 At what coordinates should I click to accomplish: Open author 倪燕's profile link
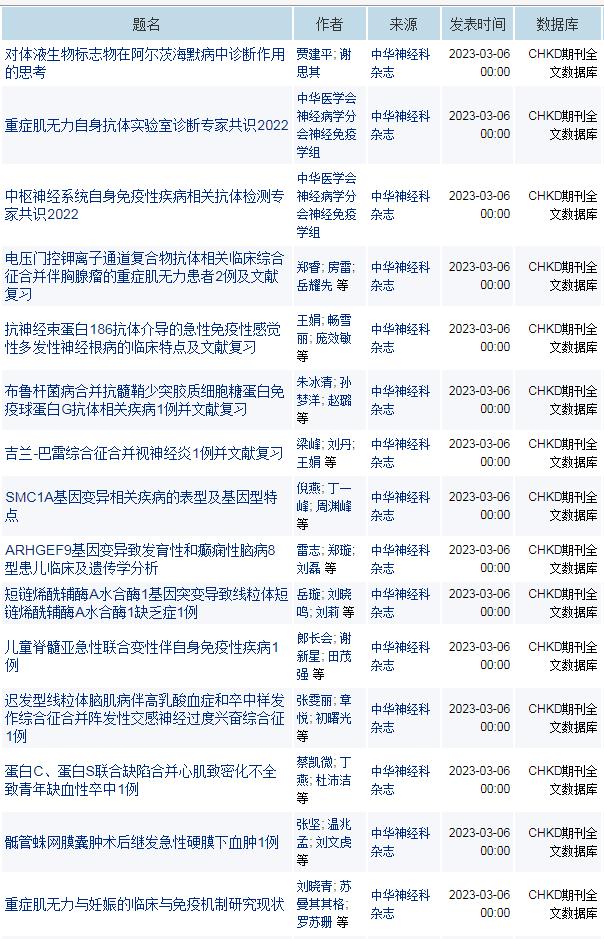[308, 488]
